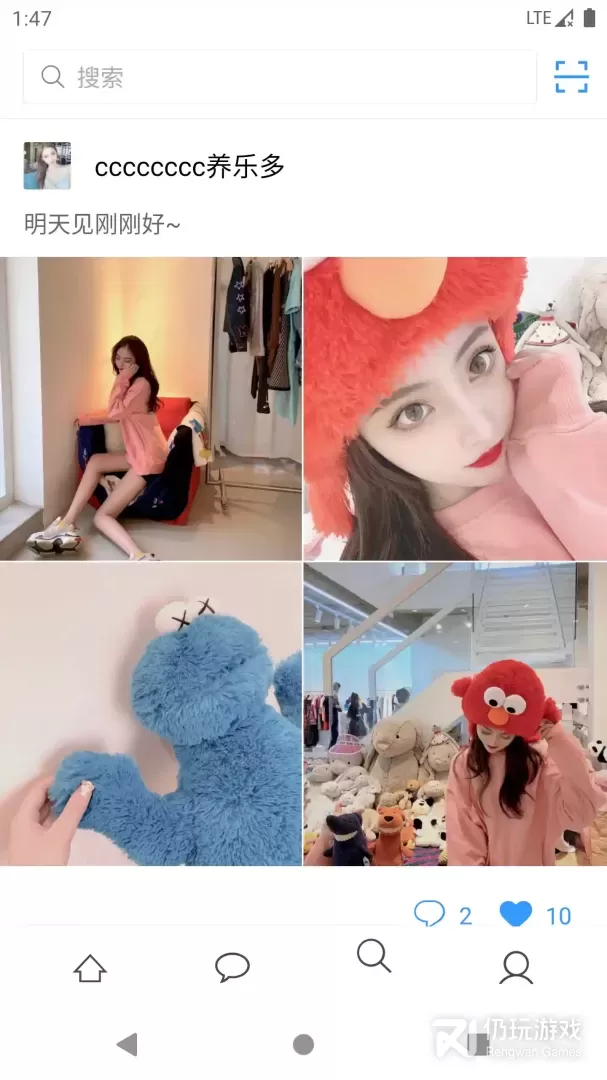Go to the home tab
This screenshot has height=1080, width=607.
pos(90,967)
